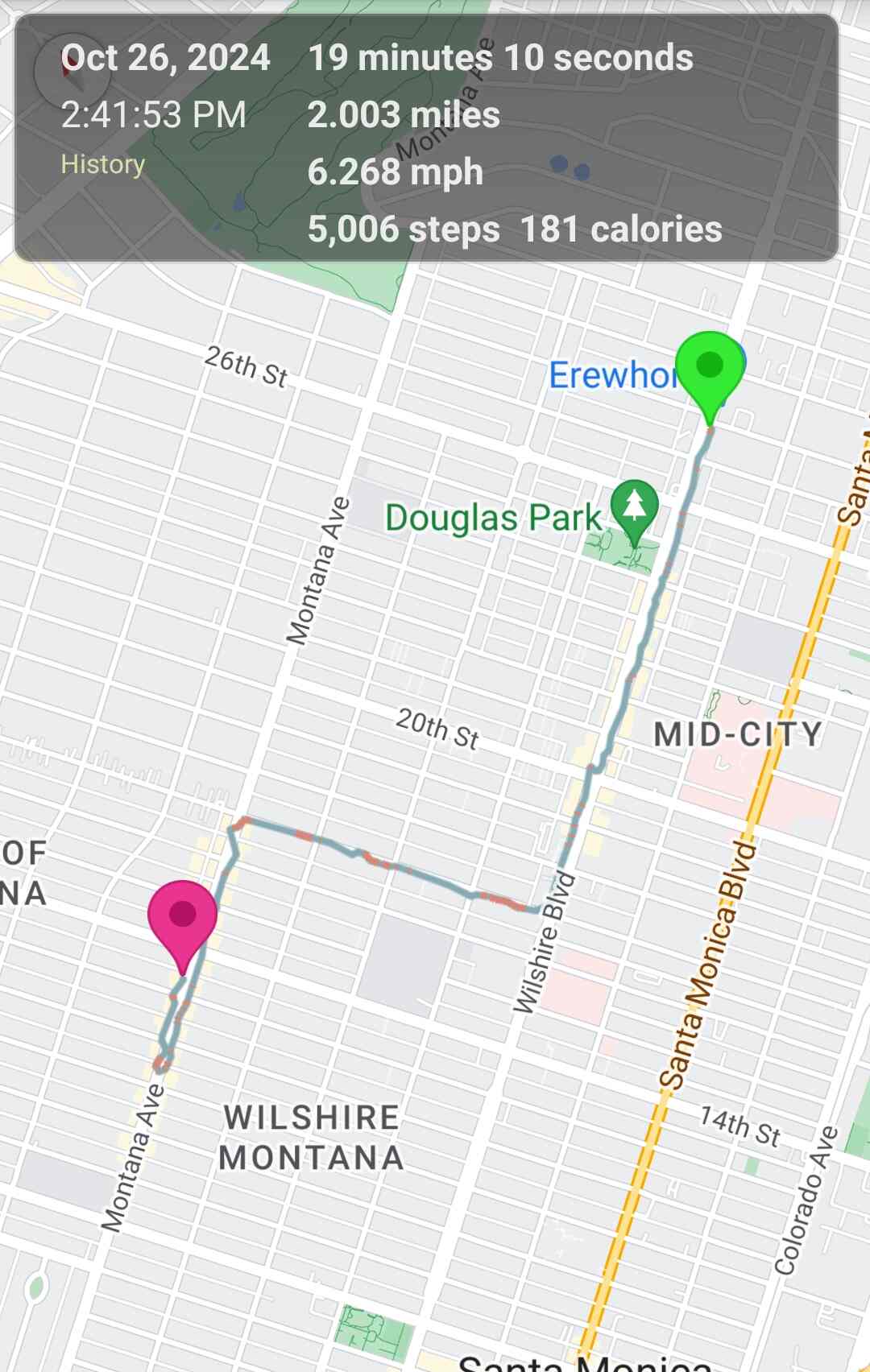Tap the 181 calories readout
Image resolution: width=870 pixels, height=1372 pixels.
(x=622, y=229)
